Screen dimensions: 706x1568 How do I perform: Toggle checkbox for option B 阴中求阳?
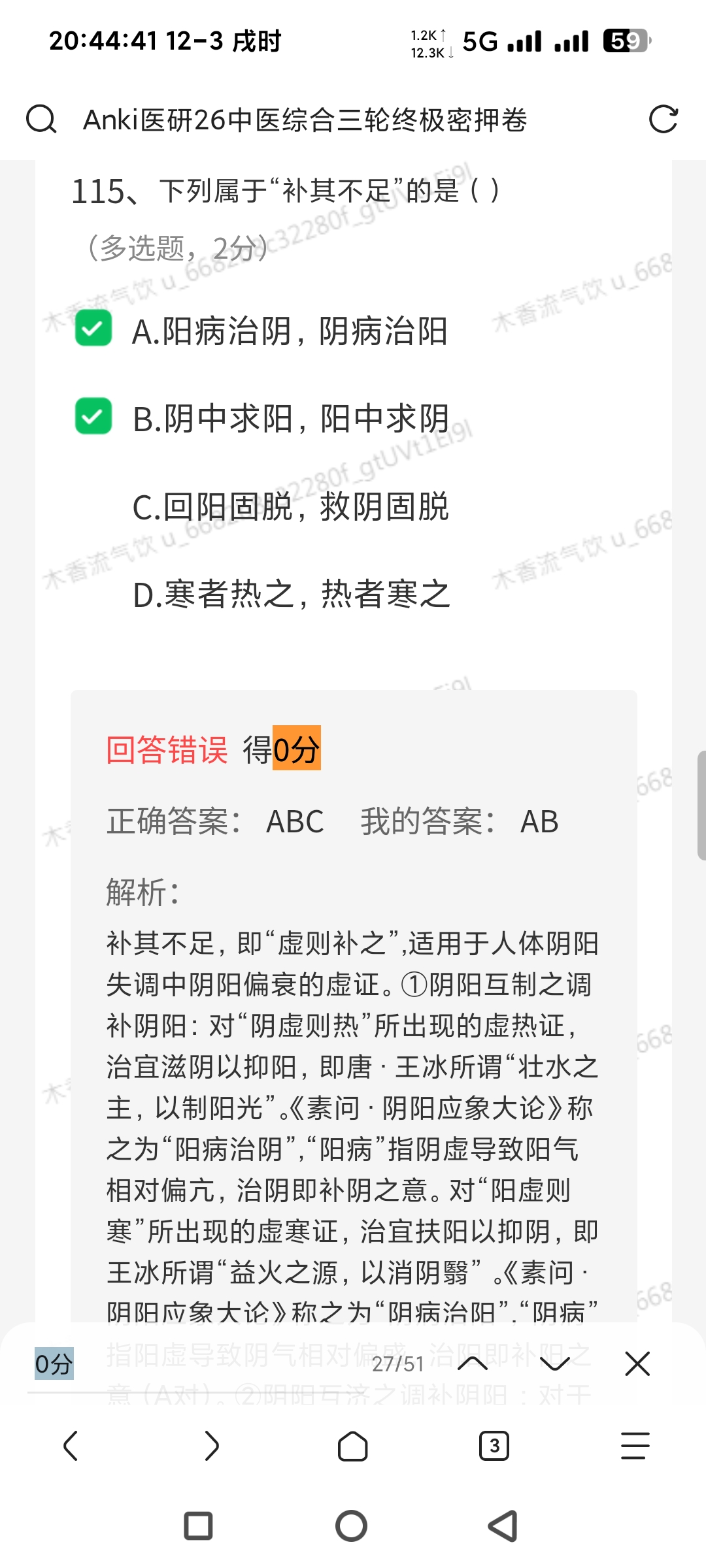93,417
